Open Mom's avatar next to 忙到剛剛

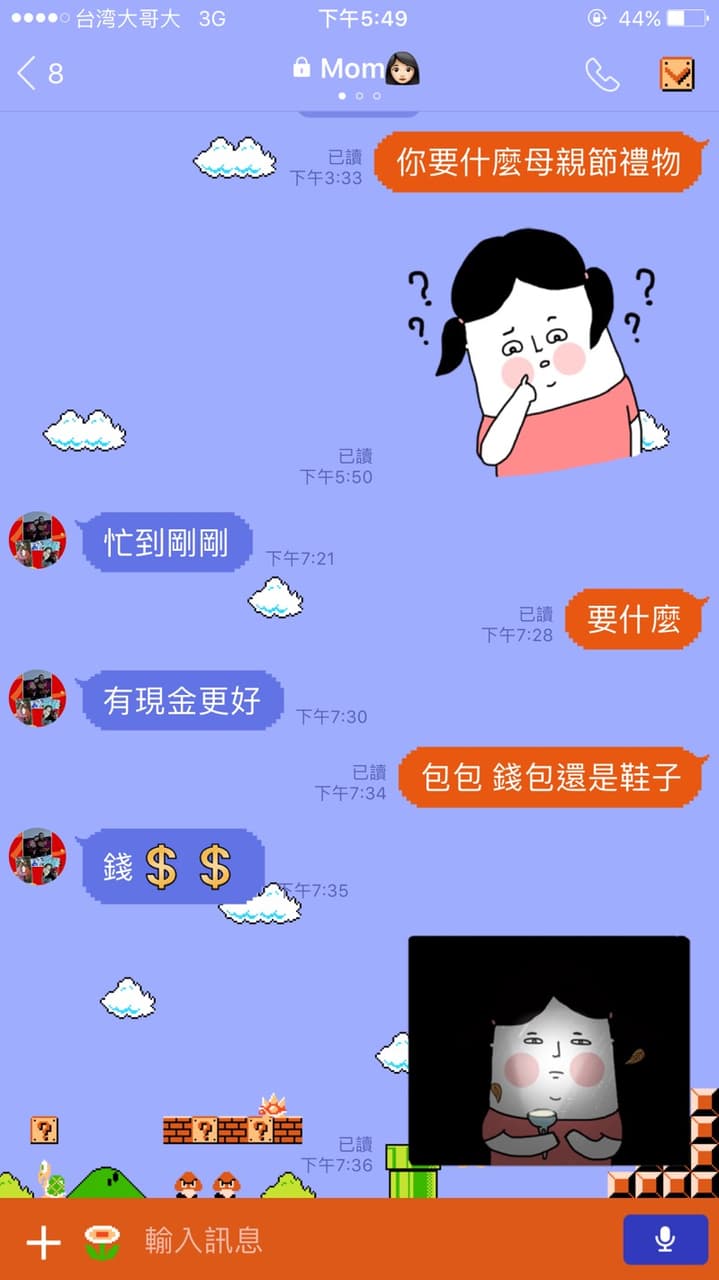[x=38, y=540]
